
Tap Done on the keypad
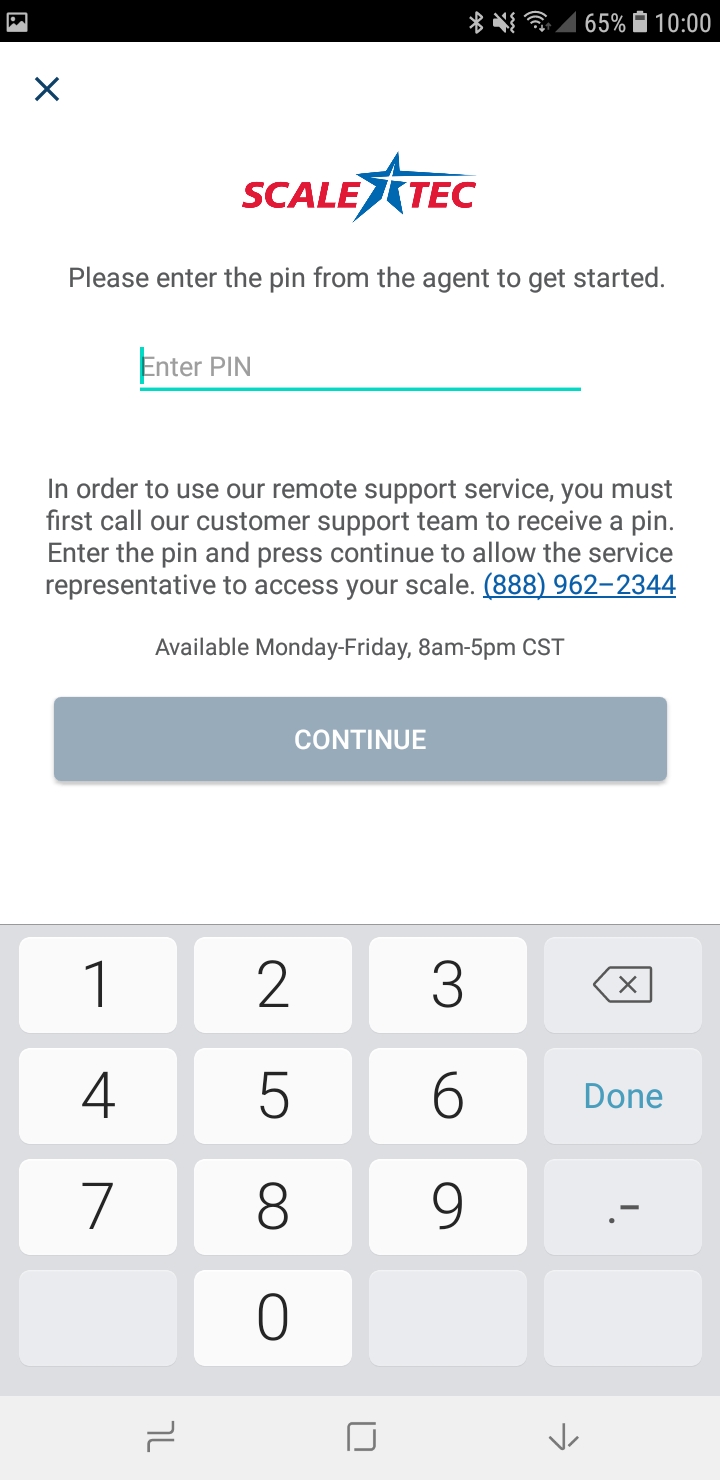click(x=622, y=1096)
